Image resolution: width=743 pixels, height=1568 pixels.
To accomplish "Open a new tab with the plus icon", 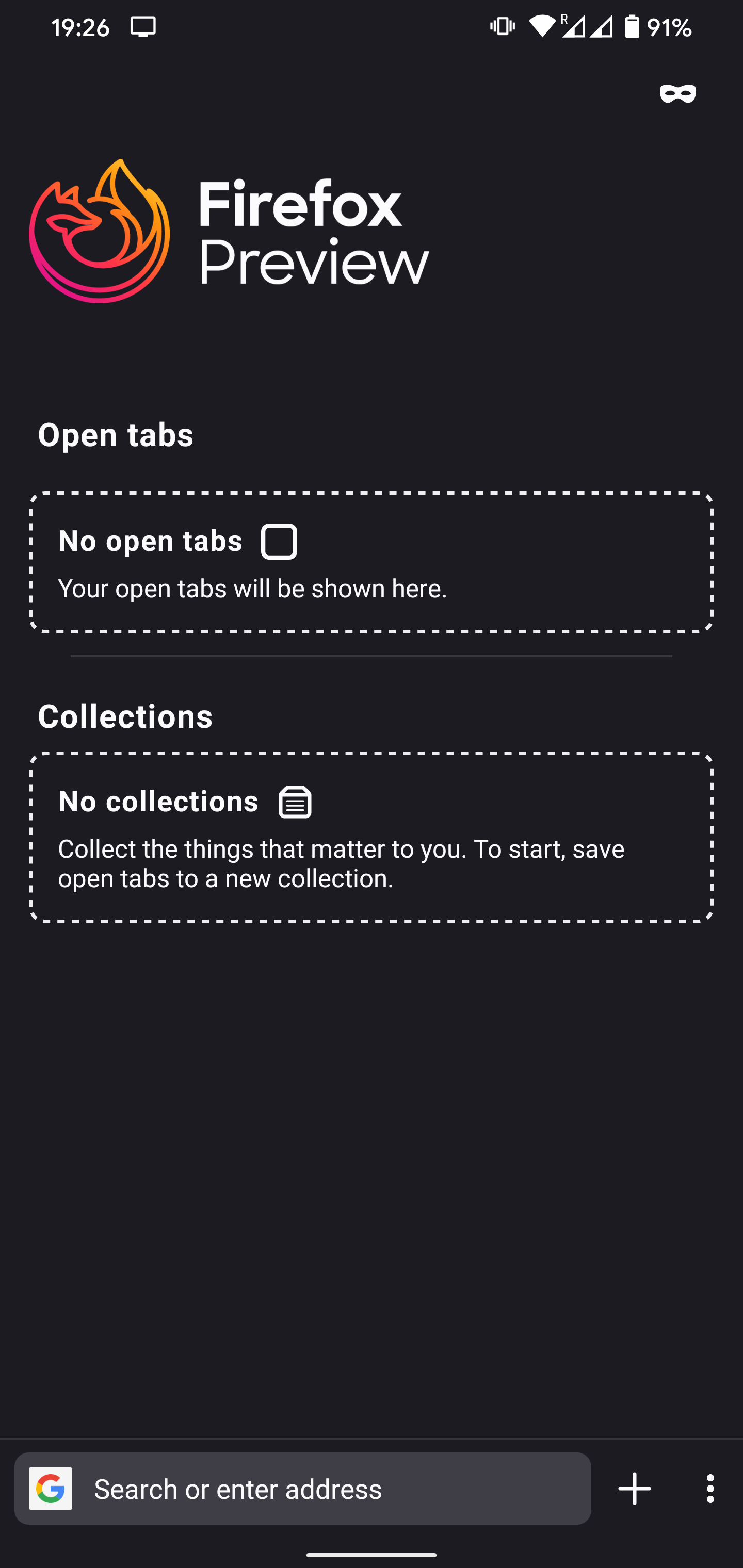I will [634, 1489].
